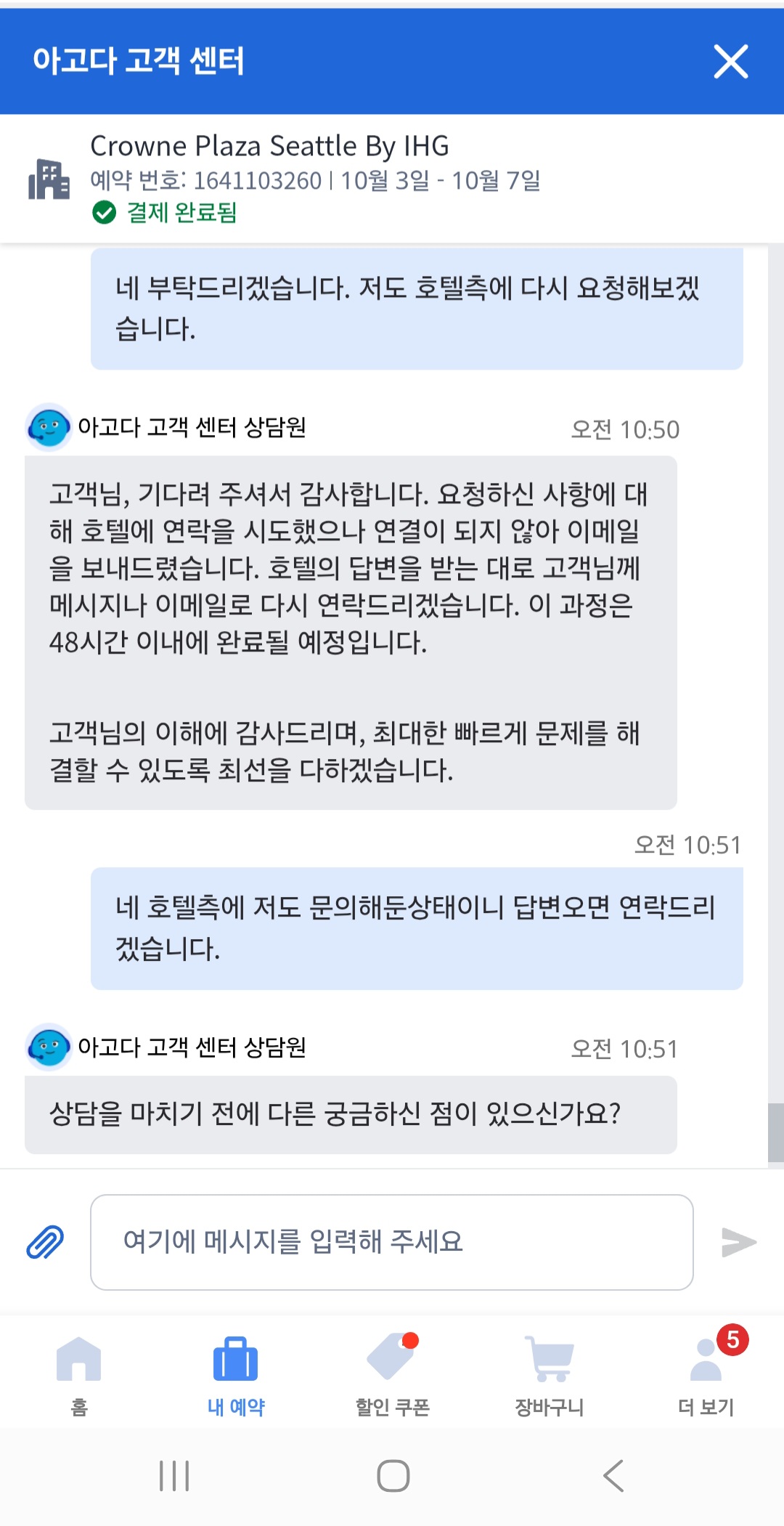Switch to the 홈 tab
Image resolution: width=784 pixels, height=1526 pixels.
click(x=78, y=1376)
